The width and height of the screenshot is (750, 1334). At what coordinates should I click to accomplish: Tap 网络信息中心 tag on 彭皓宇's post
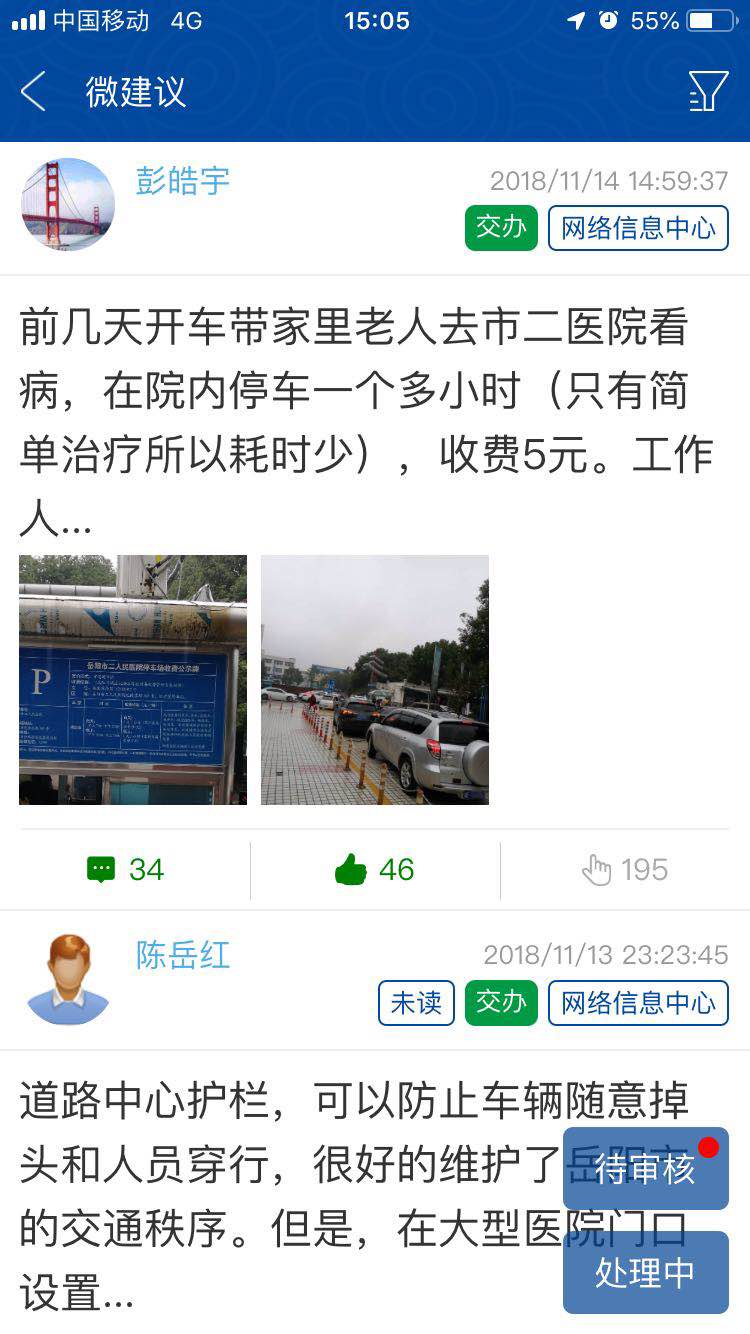point(638,228)
